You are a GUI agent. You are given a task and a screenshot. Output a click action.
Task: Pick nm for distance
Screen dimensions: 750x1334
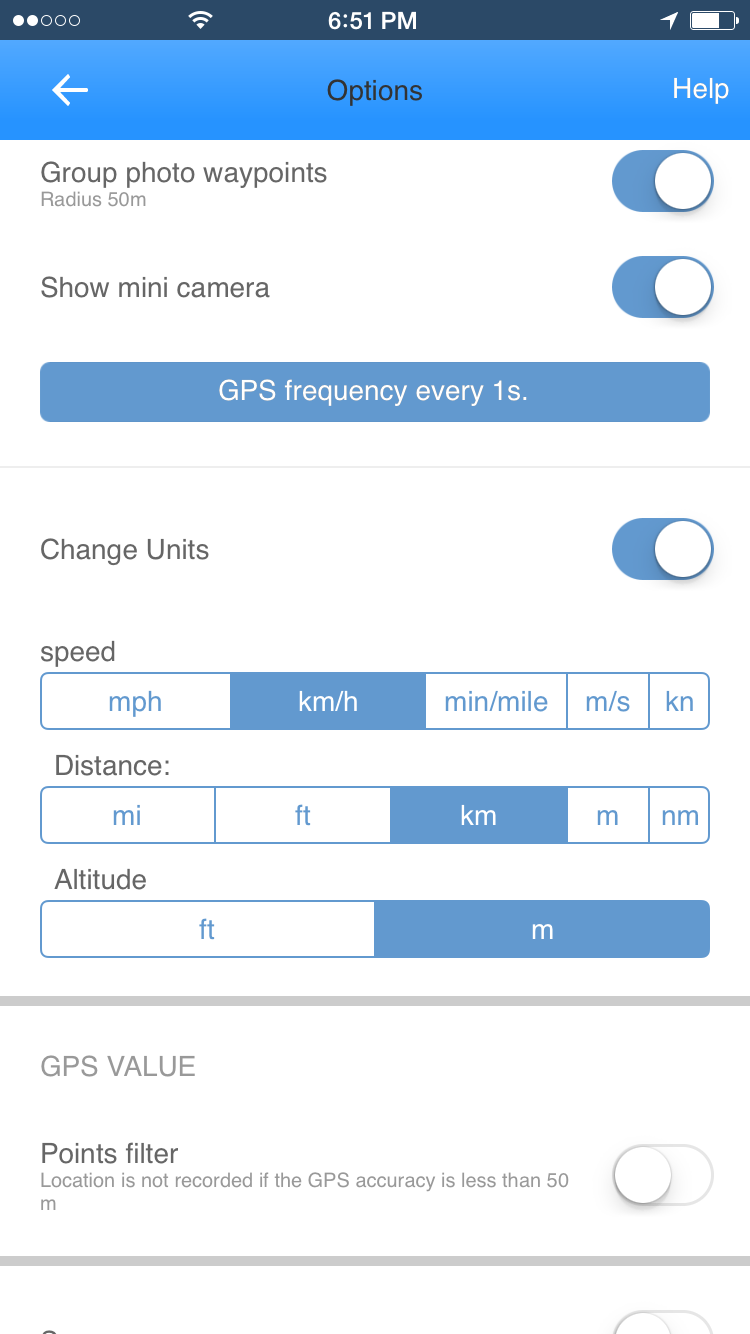coord(679,815)
